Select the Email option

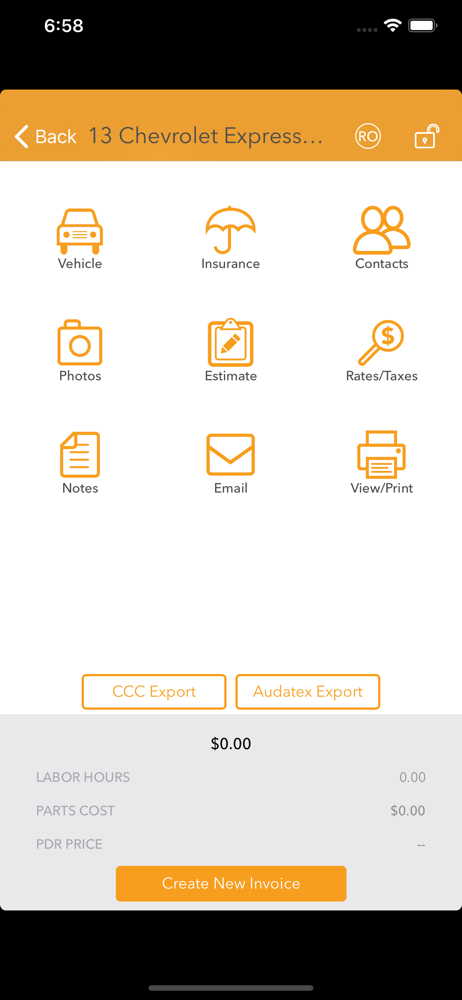click(x=230, y=464)
